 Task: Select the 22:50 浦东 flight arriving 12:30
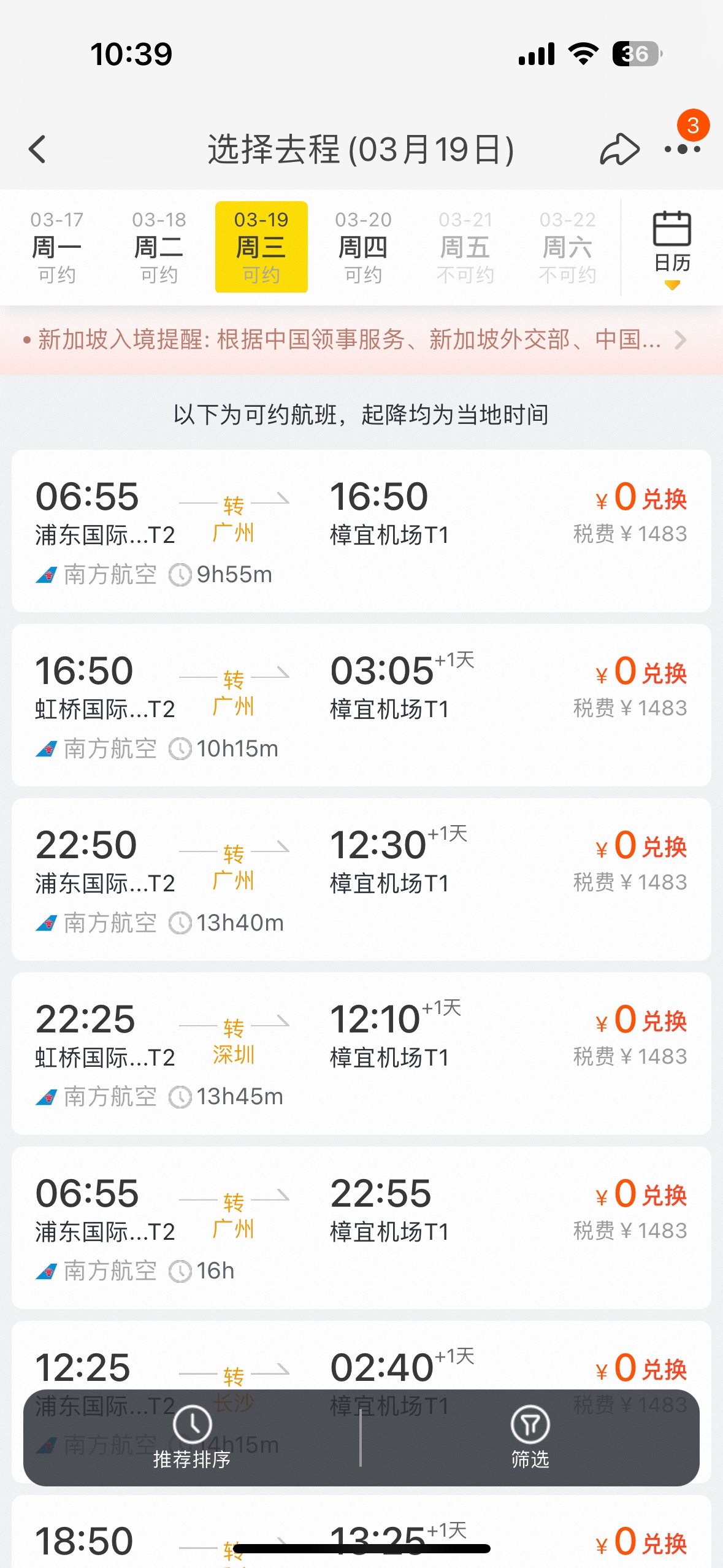coord(361,879)
